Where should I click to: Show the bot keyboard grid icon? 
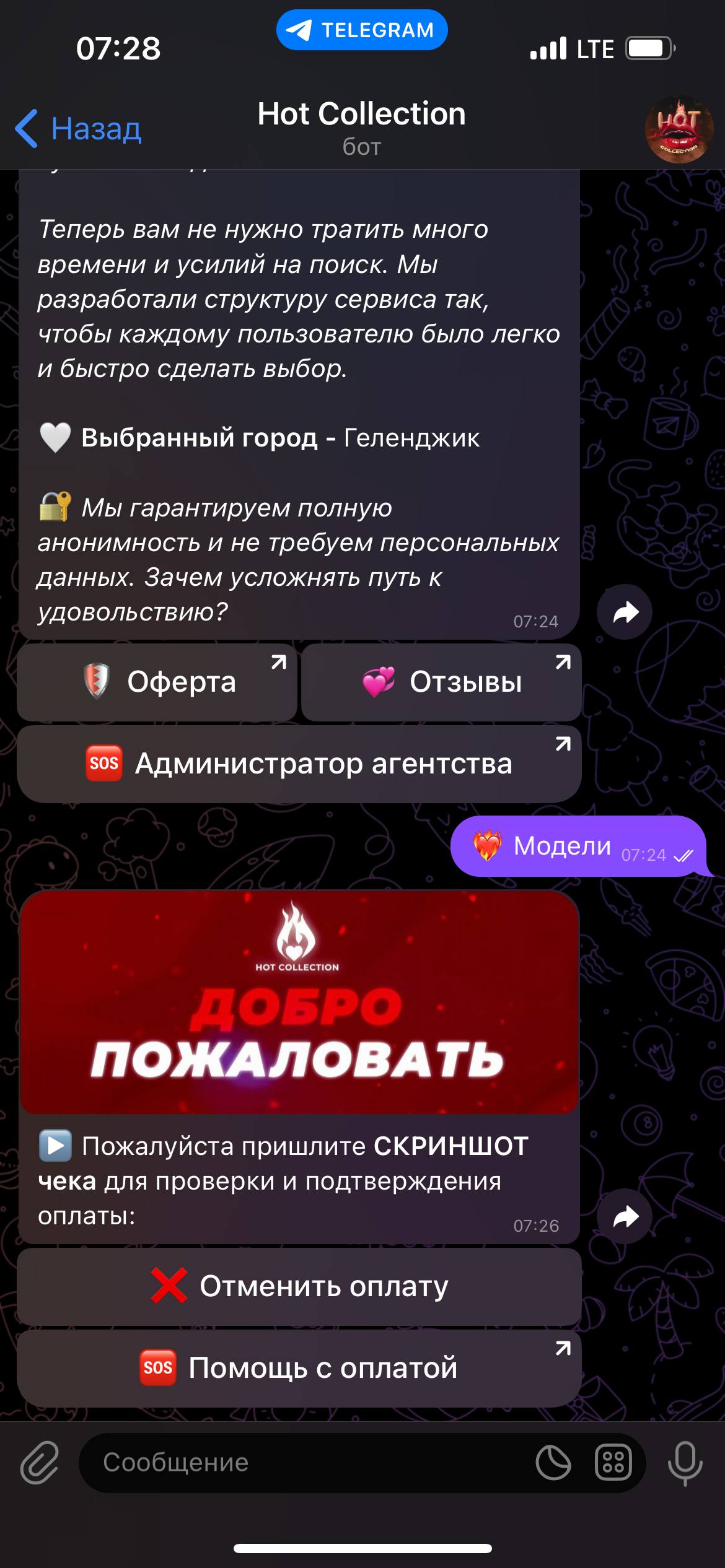pos(613,1462)
